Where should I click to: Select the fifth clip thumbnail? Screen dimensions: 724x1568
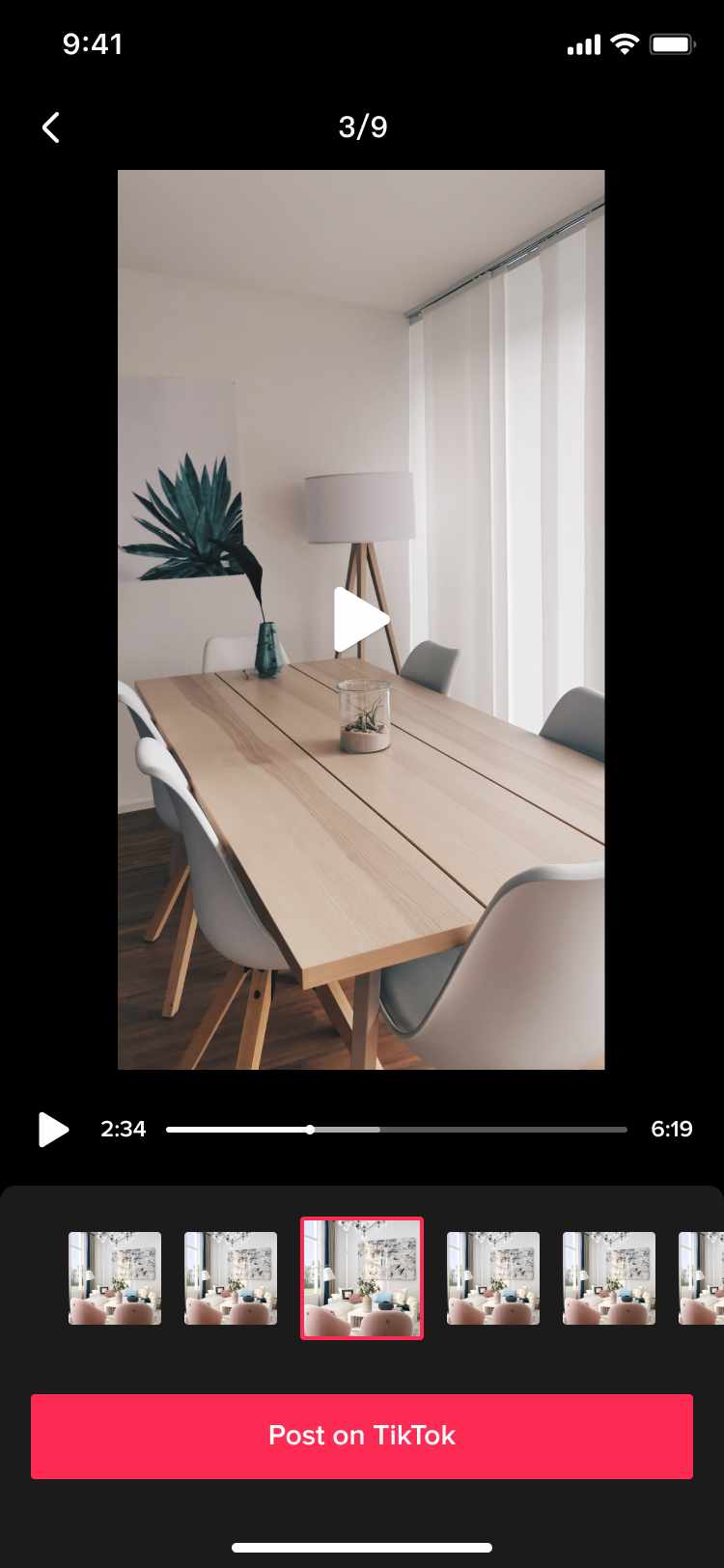click(609, 1278)
